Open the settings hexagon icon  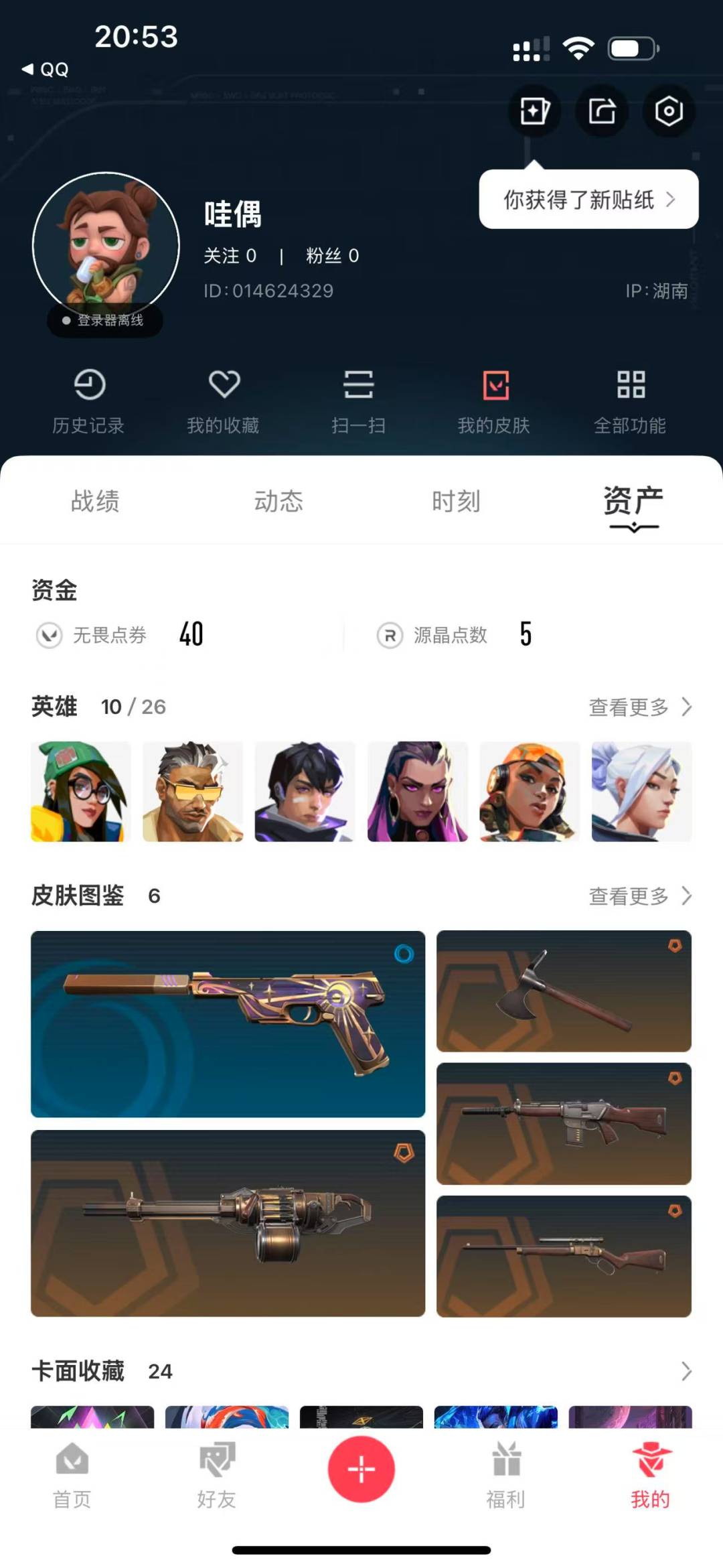click(x=668, y=111)
